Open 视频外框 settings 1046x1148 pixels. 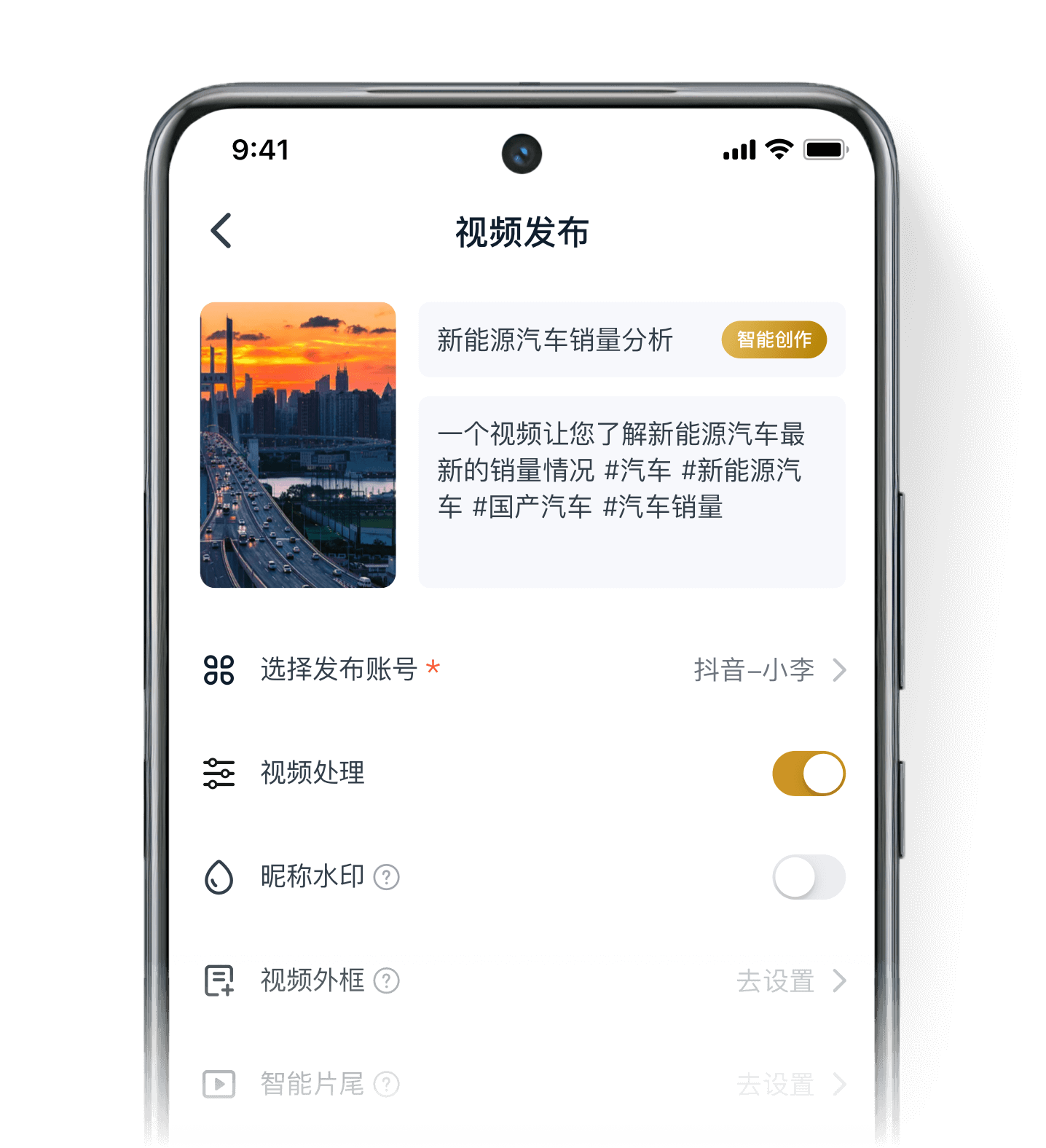pos(790,980)
